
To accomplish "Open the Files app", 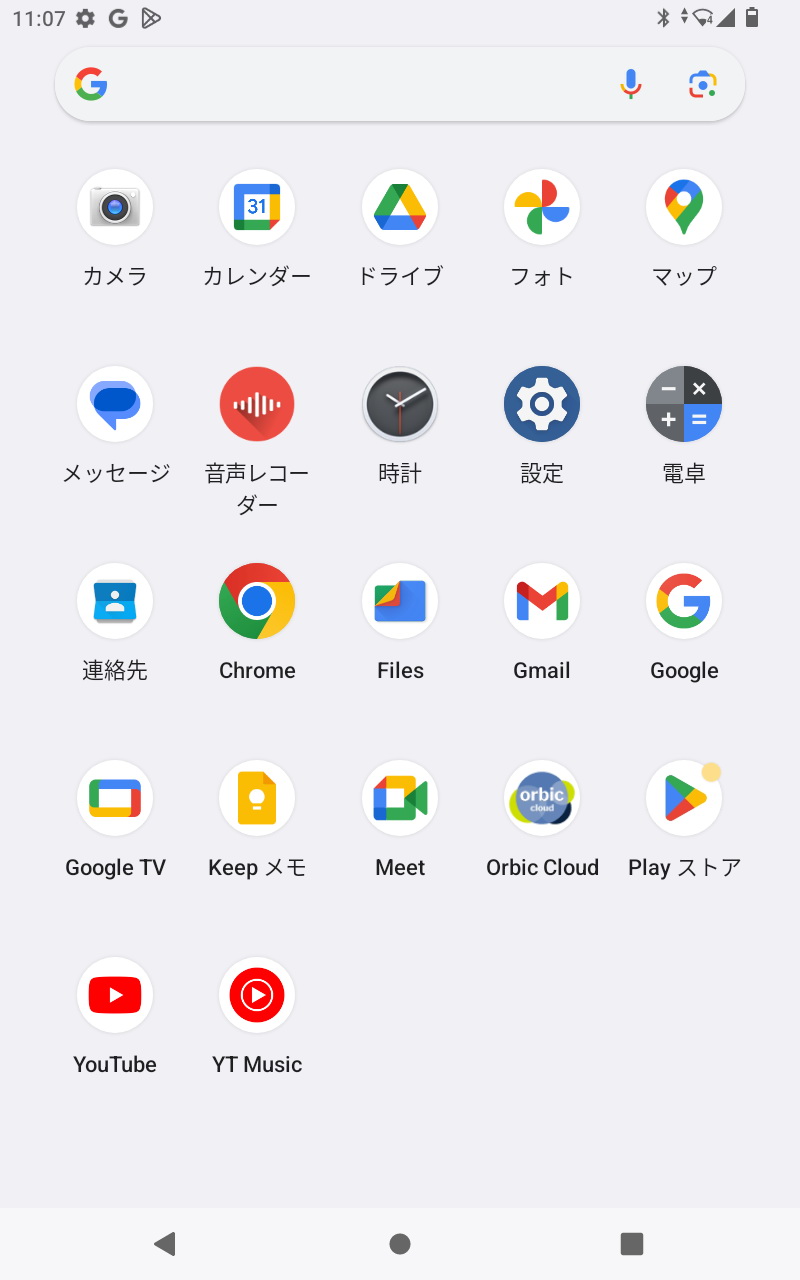I will (400, 601).
